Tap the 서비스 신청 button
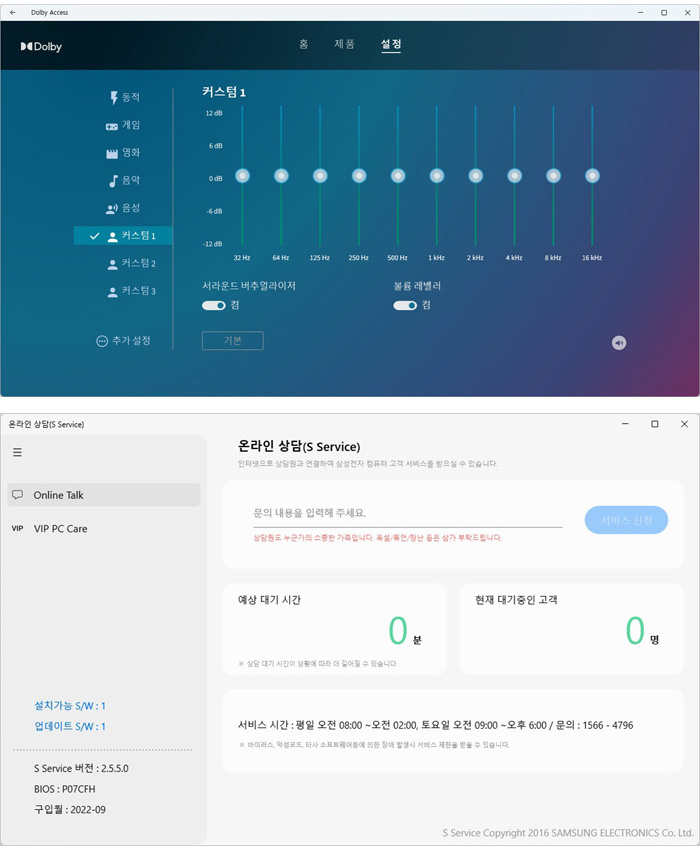This screenshot has width=700, height=849. click(626, 520)
